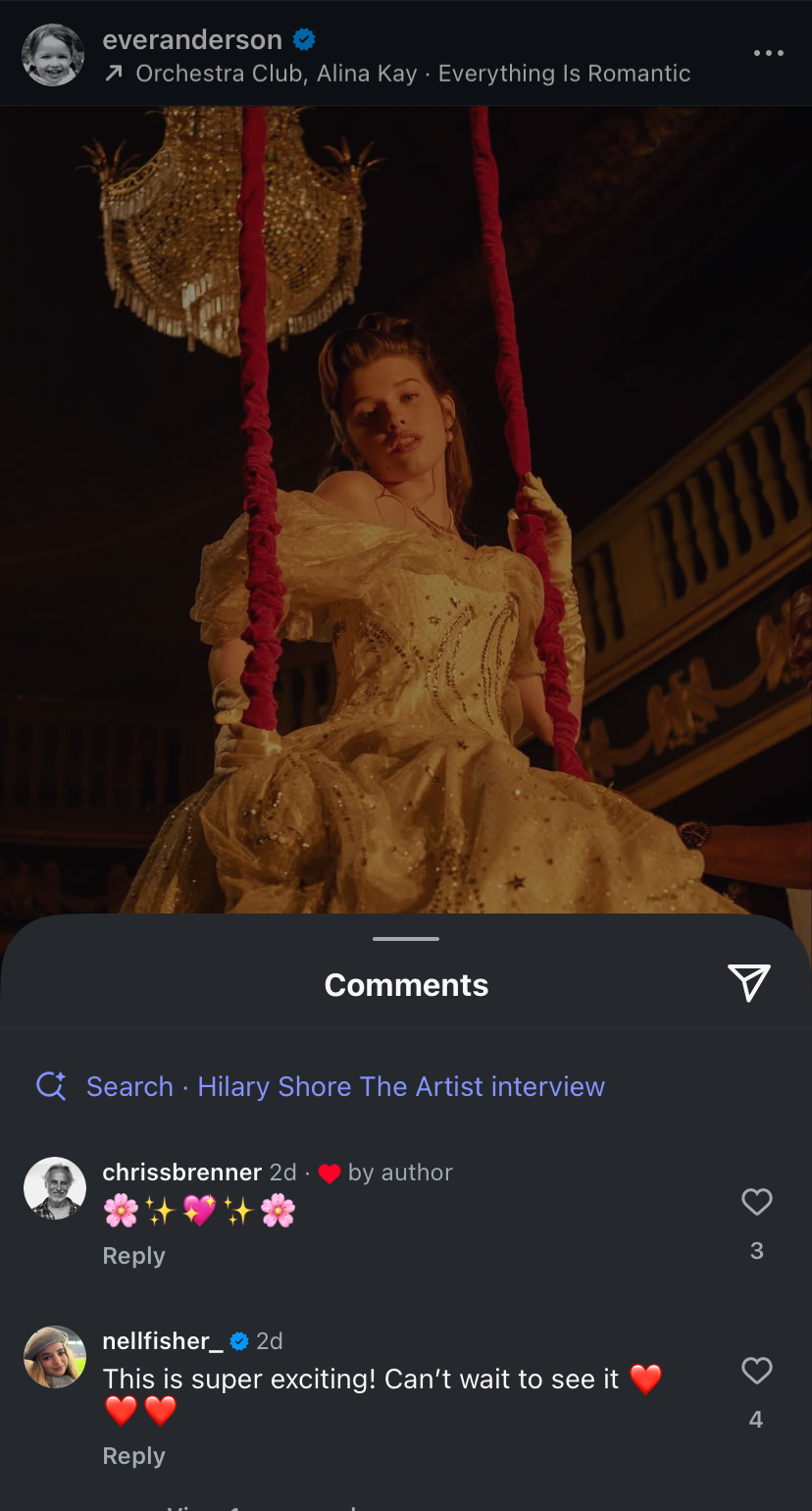This screenshot has height=1511, width=812.
Task: Open everanderson's profile picture
Action: point(53,55)
